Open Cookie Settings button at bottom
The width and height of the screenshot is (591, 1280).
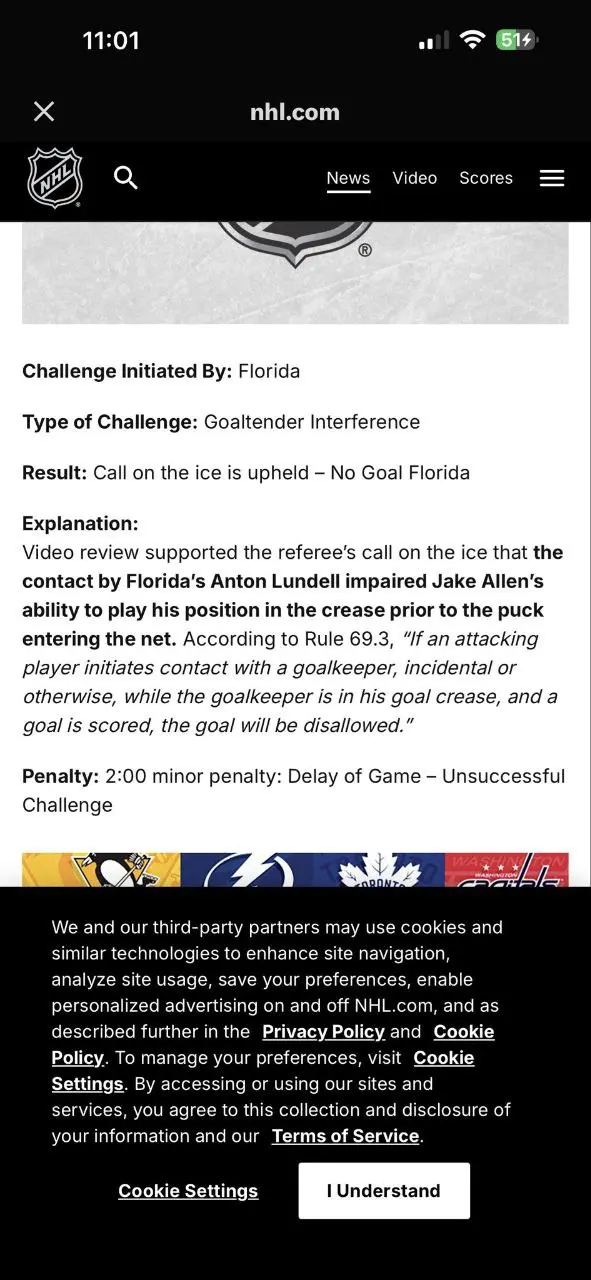tap(188, 1190)
